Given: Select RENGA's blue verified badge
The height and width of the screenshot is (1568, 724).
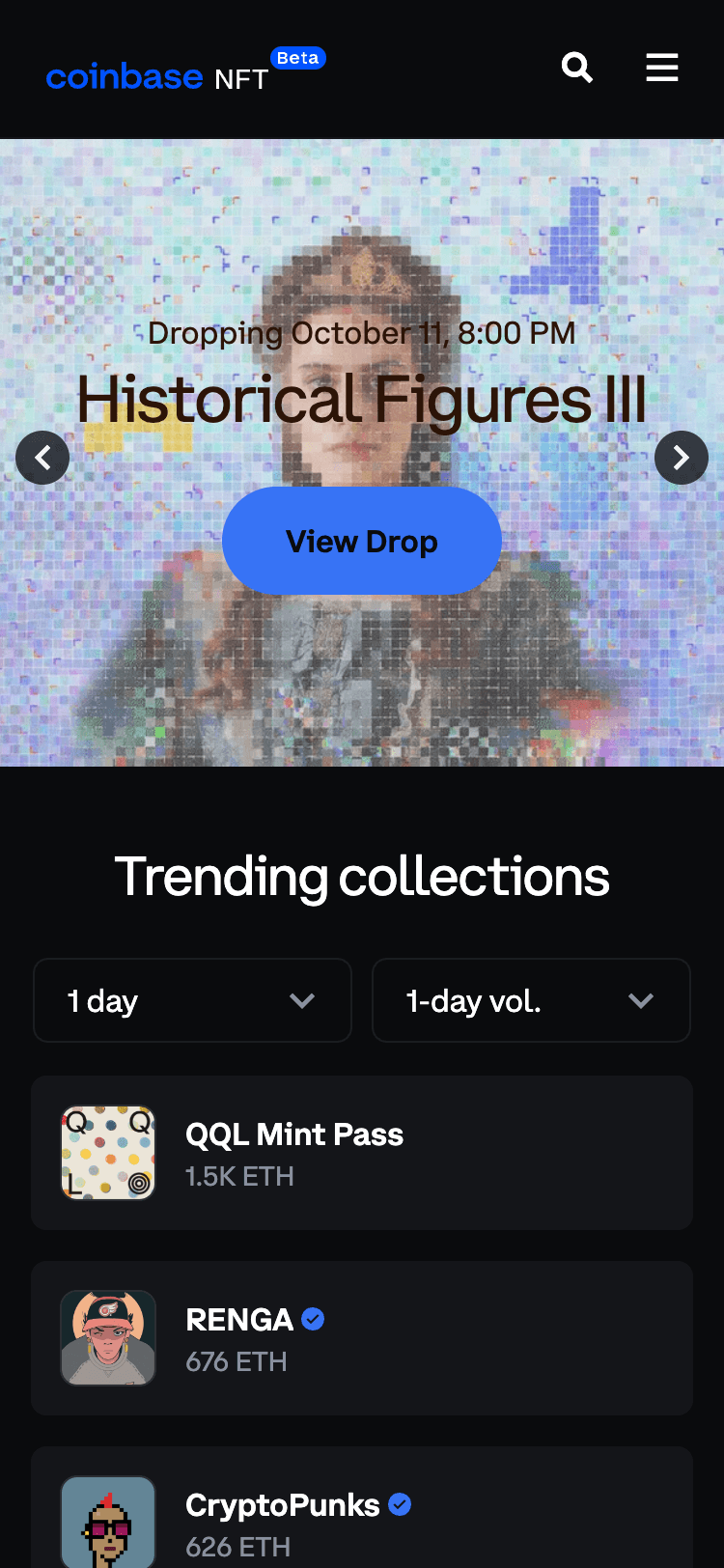Looking at the screenshot, I should tap(312, 1319).
